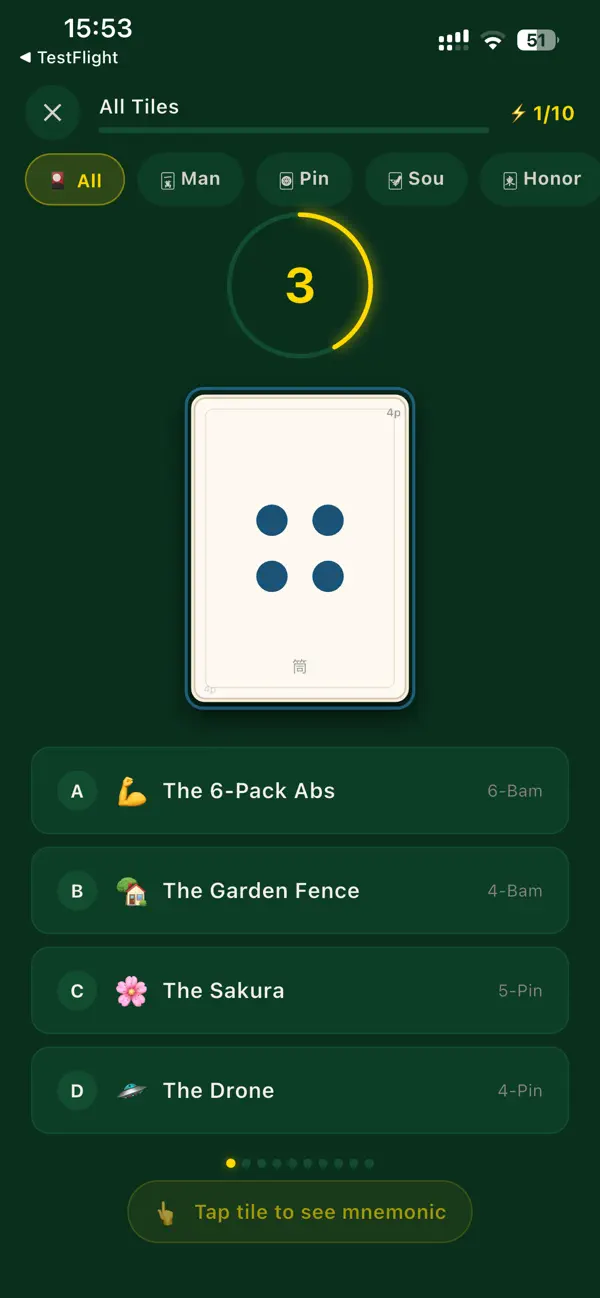This screenshot has width=600, height=1298.
Task: Switch to the Pin tile filter
Action: (x=304, y=179)
